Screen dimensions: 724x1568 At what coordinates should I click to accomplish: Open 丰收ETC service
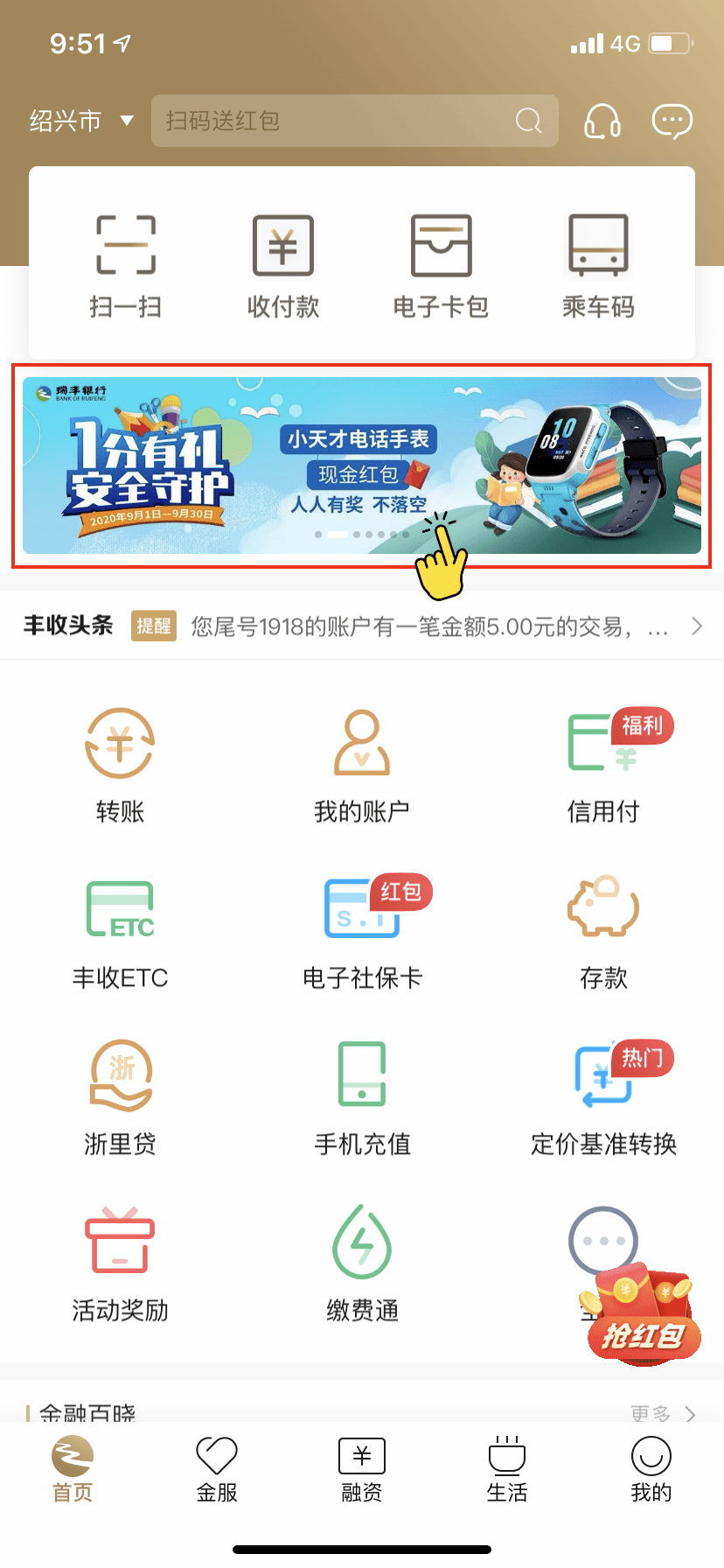tap(120, 934)
